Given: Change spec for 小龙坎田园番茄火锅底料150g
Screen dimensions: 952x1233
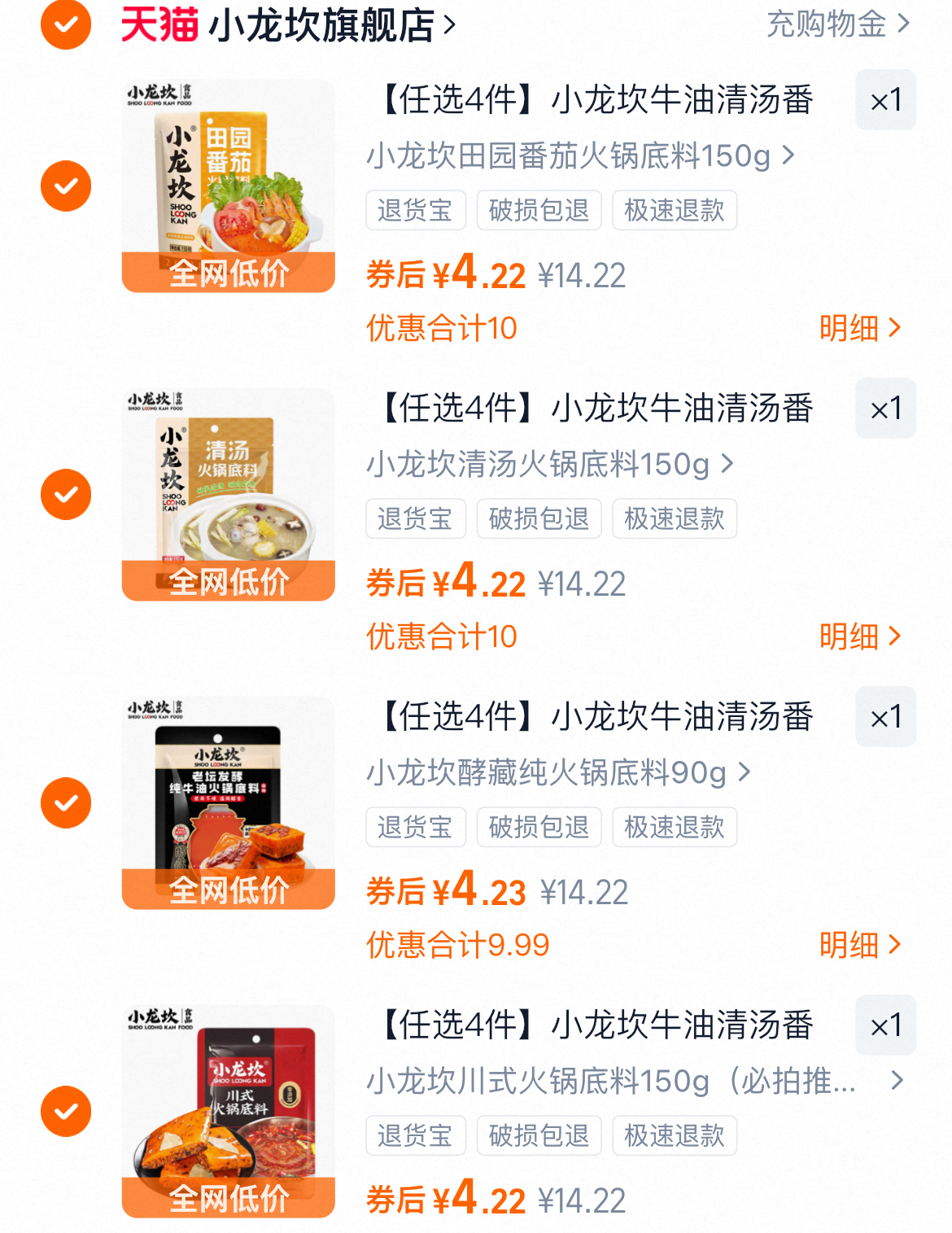Looking at the screenshot, I should coord(579,155).
